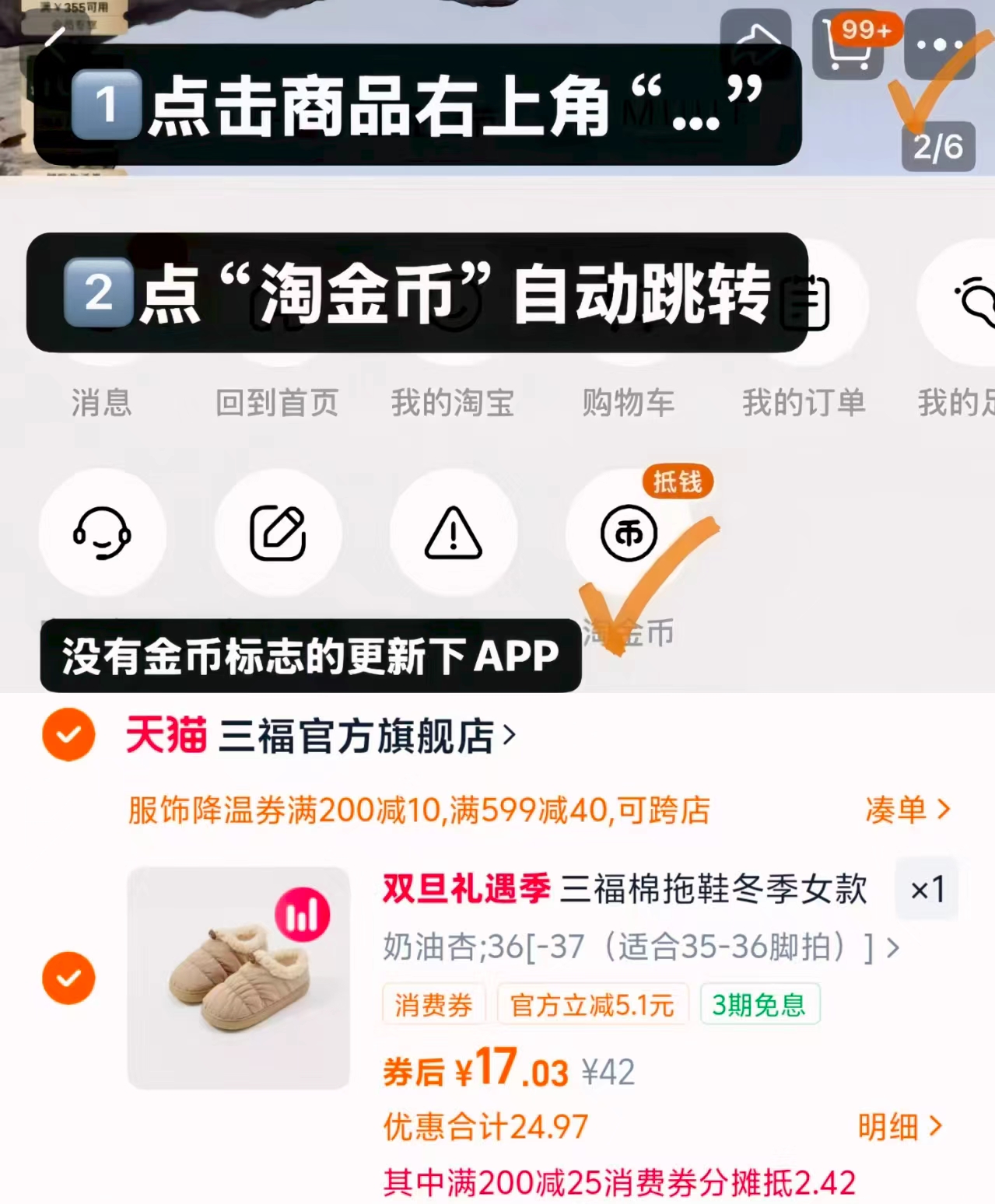
Task: Tap the warning report icon
Action: click(x=454, y=533)
